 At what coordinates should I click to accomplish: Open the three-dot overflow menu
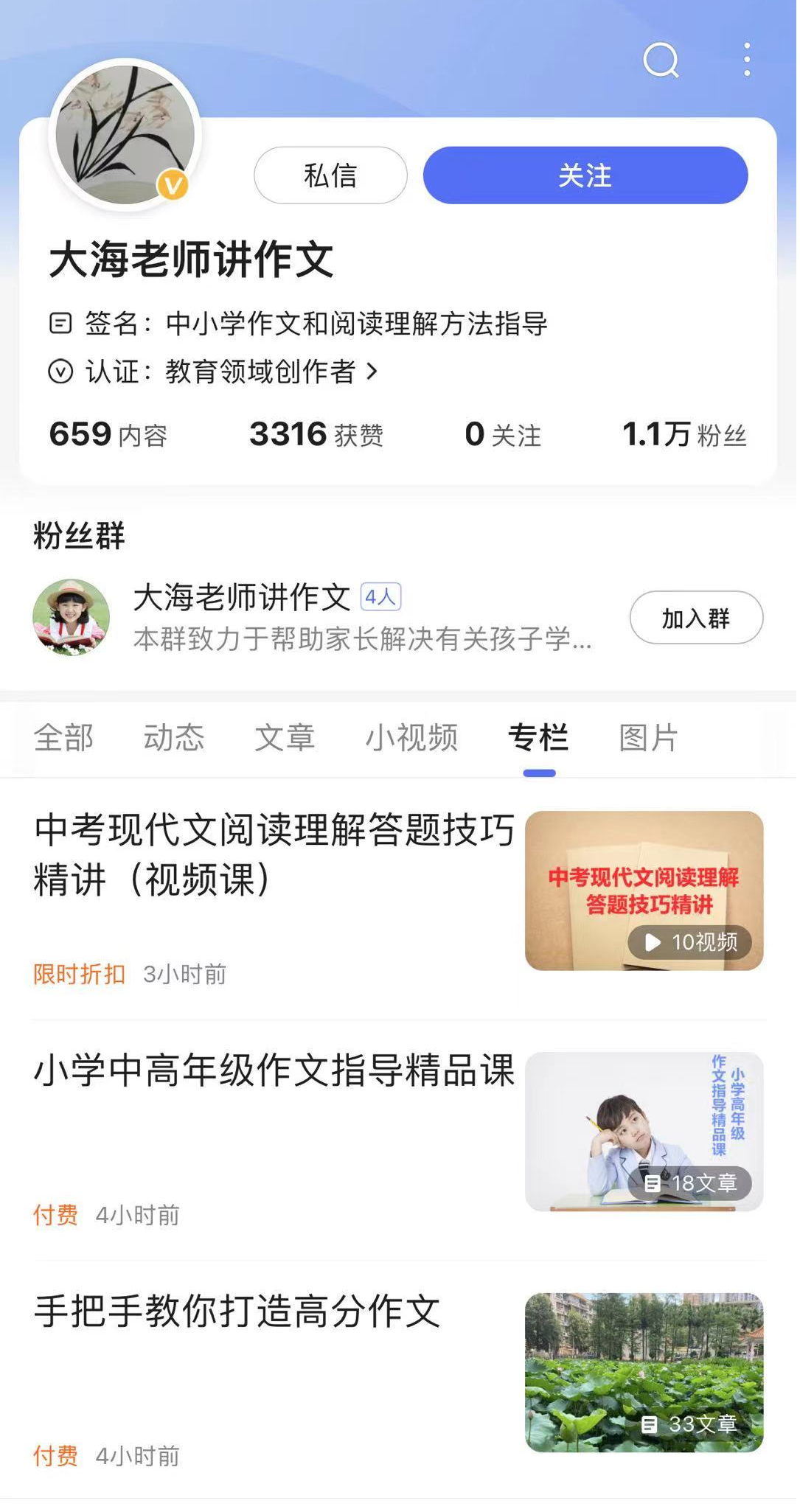click(x=747, y=60)
